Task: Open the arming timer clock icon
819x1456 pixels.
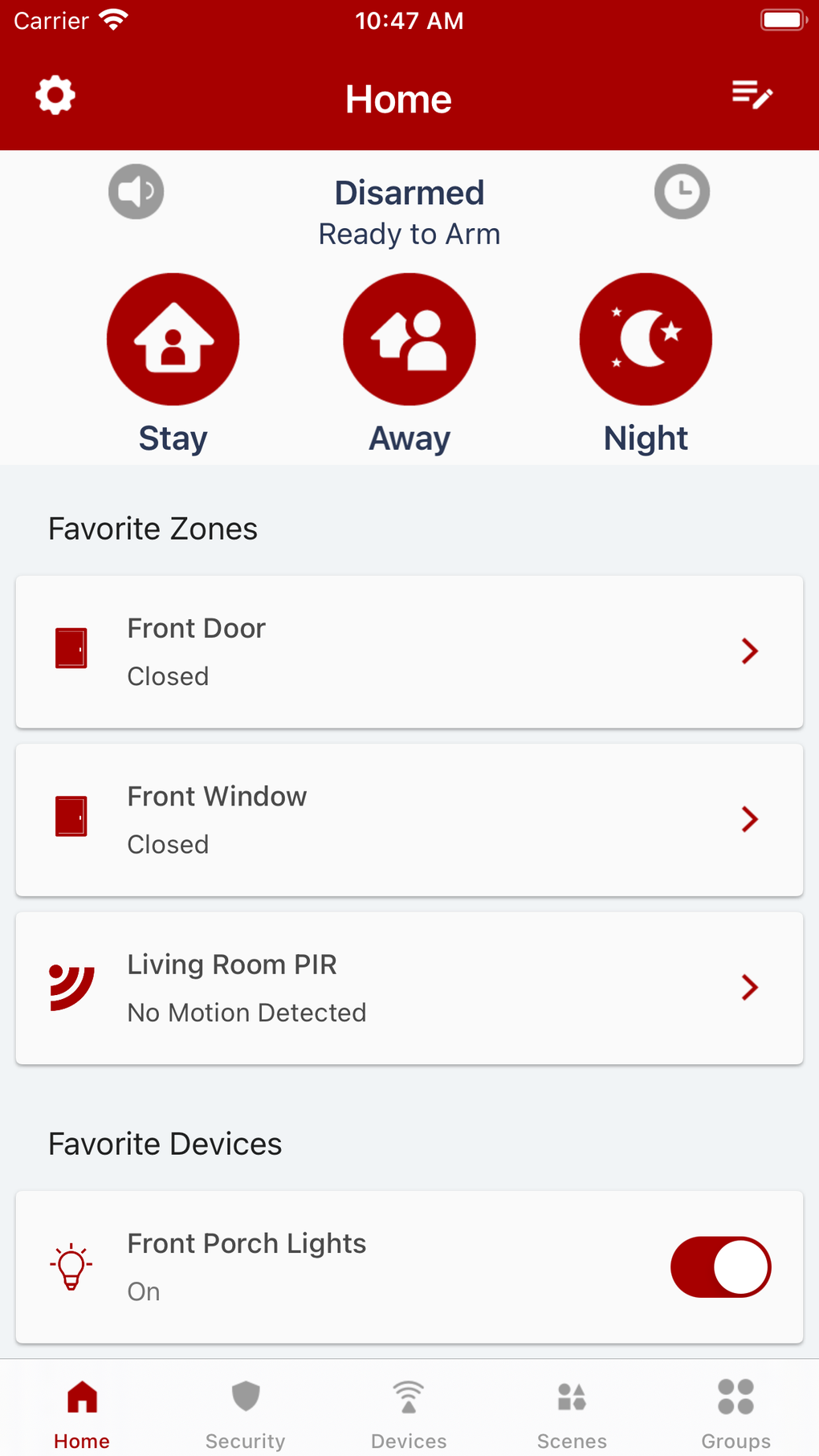Action: 682,191
